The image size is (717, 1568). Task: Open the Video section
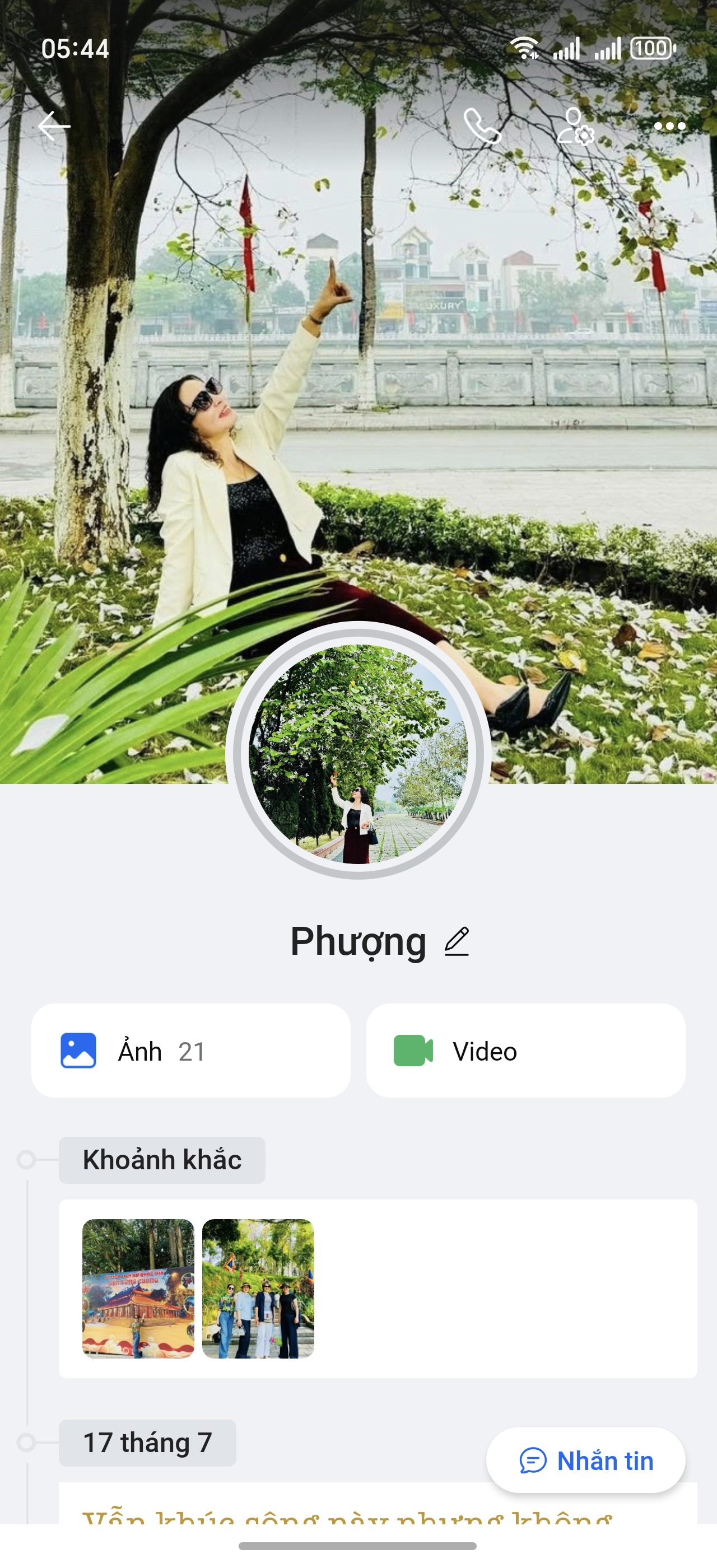click(x=525, y=1051)
